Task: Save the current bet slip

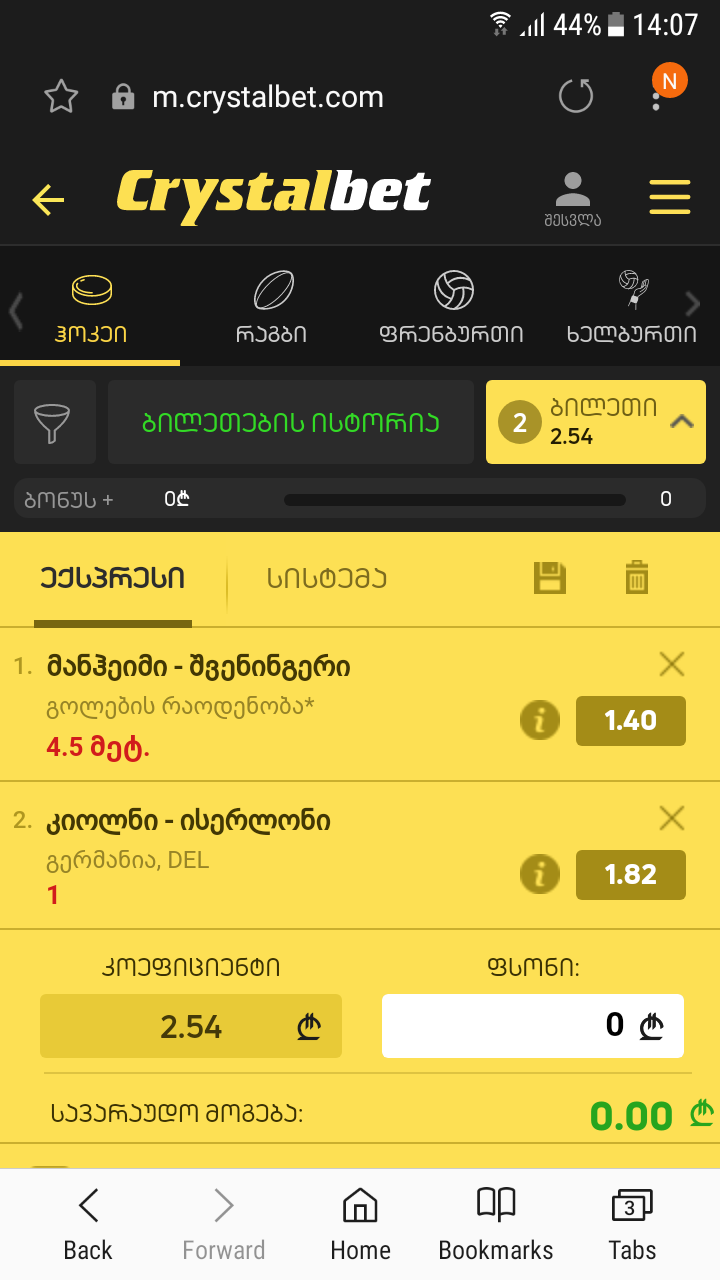Action: [549, 578]
